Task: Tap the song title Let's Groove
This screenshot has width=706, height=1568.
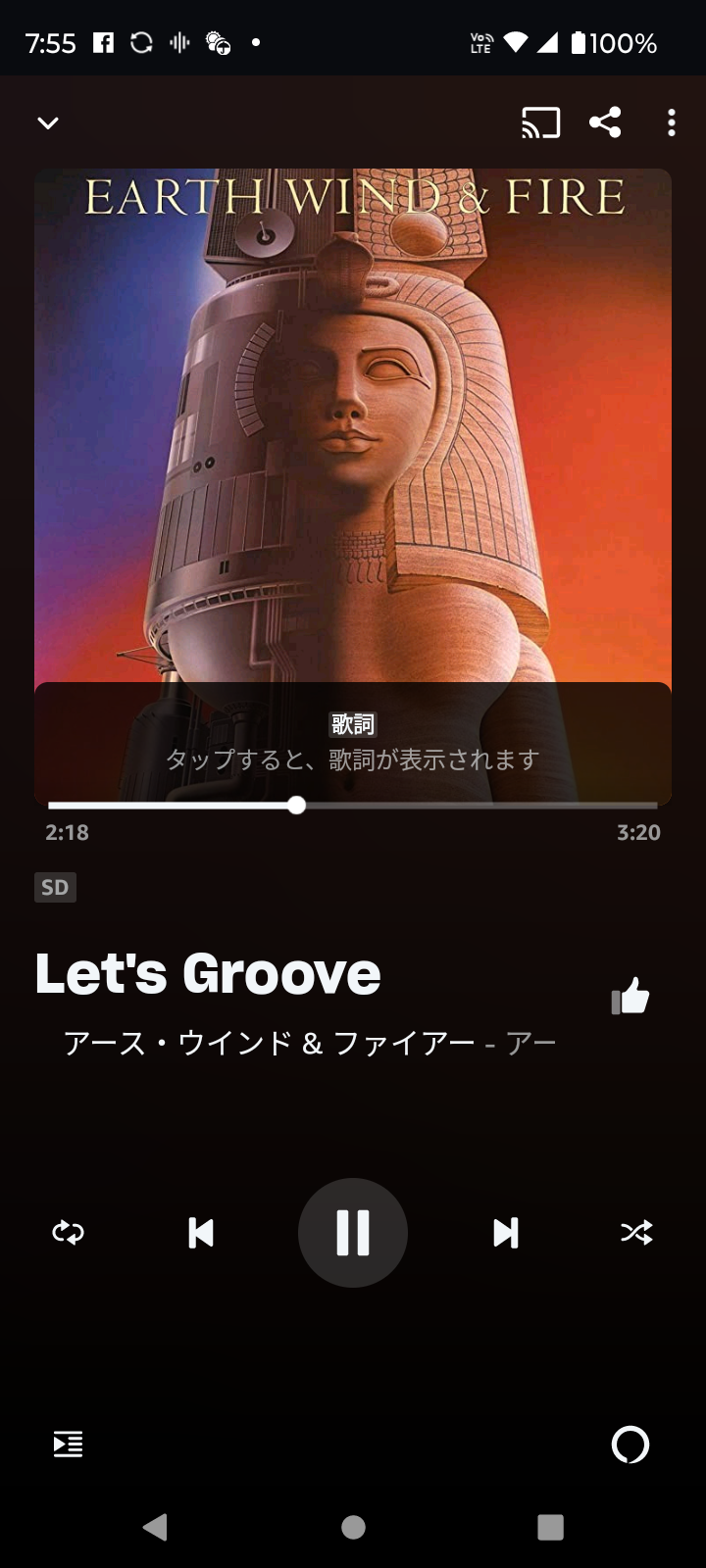Action: 208,972
